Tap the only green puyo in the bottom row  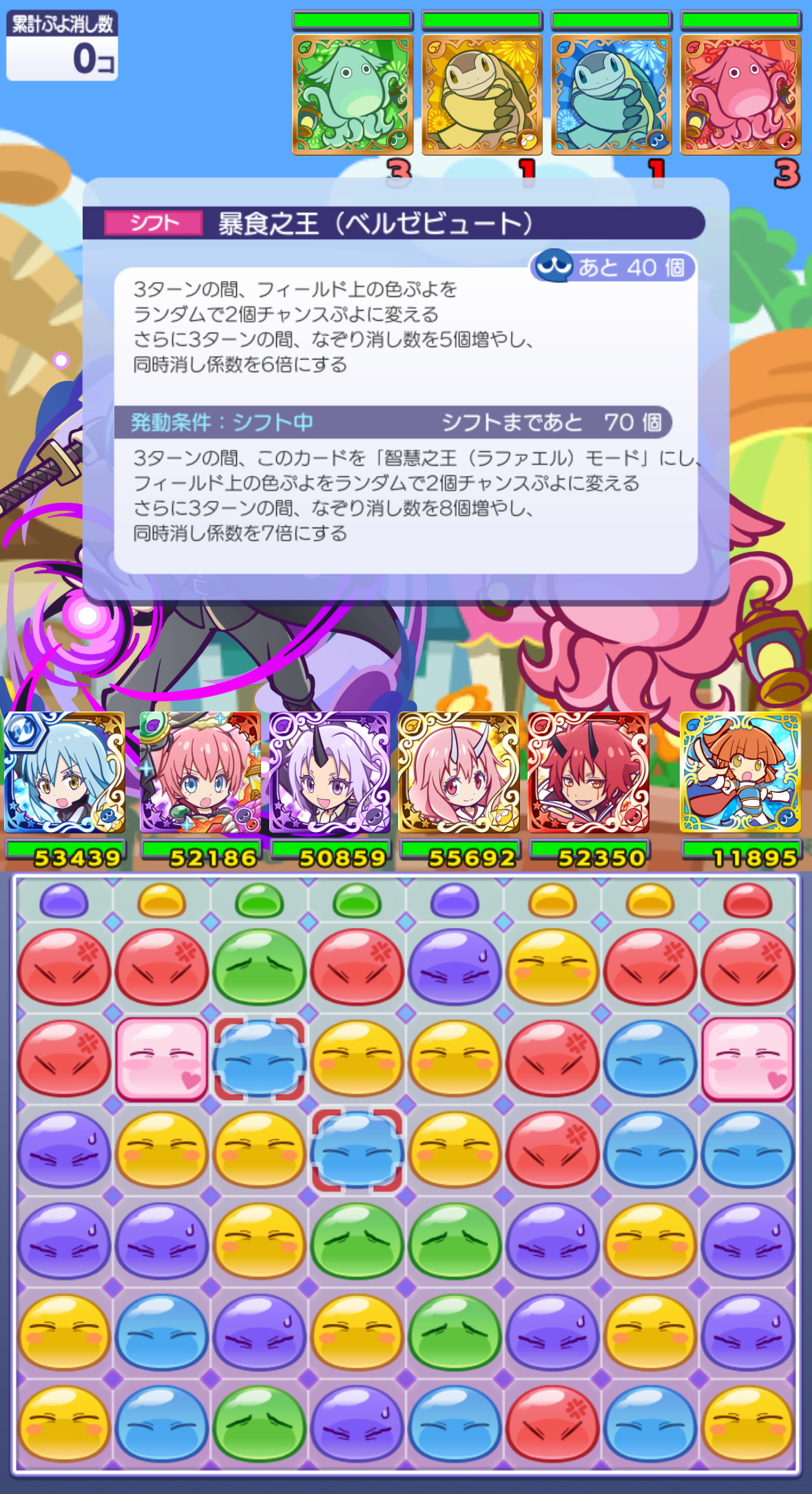click(259, 1424)
